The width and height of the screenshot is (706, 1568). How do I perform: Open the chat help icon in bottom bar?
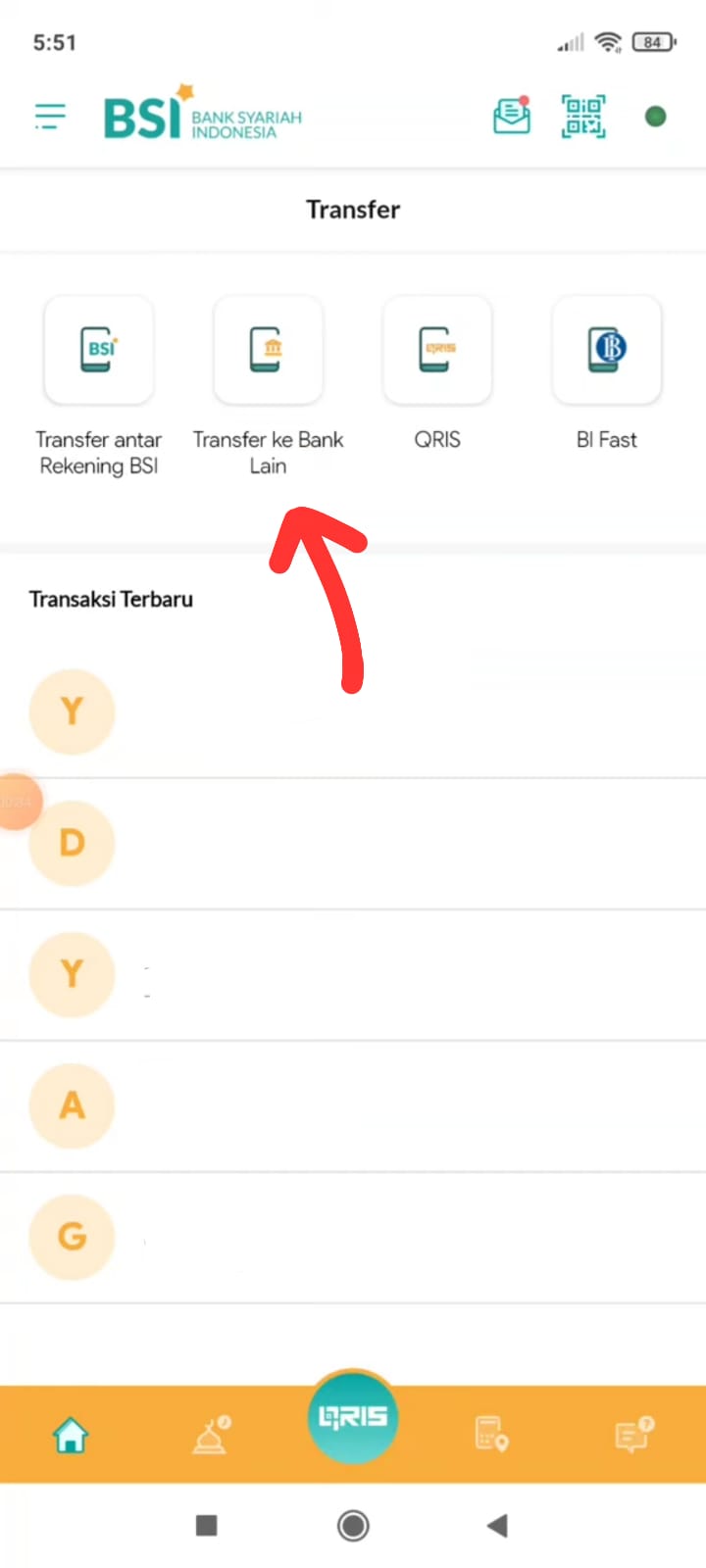633,1433
